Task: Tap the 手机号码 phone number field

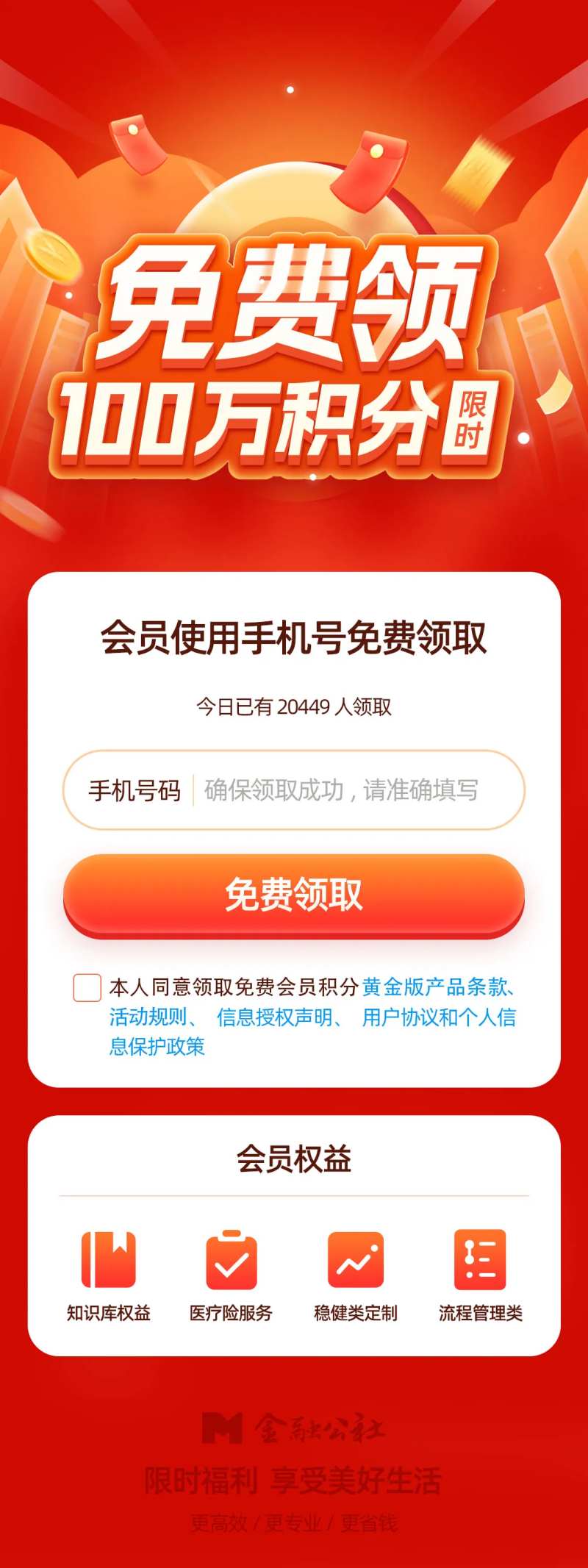Action: (294, 790)
